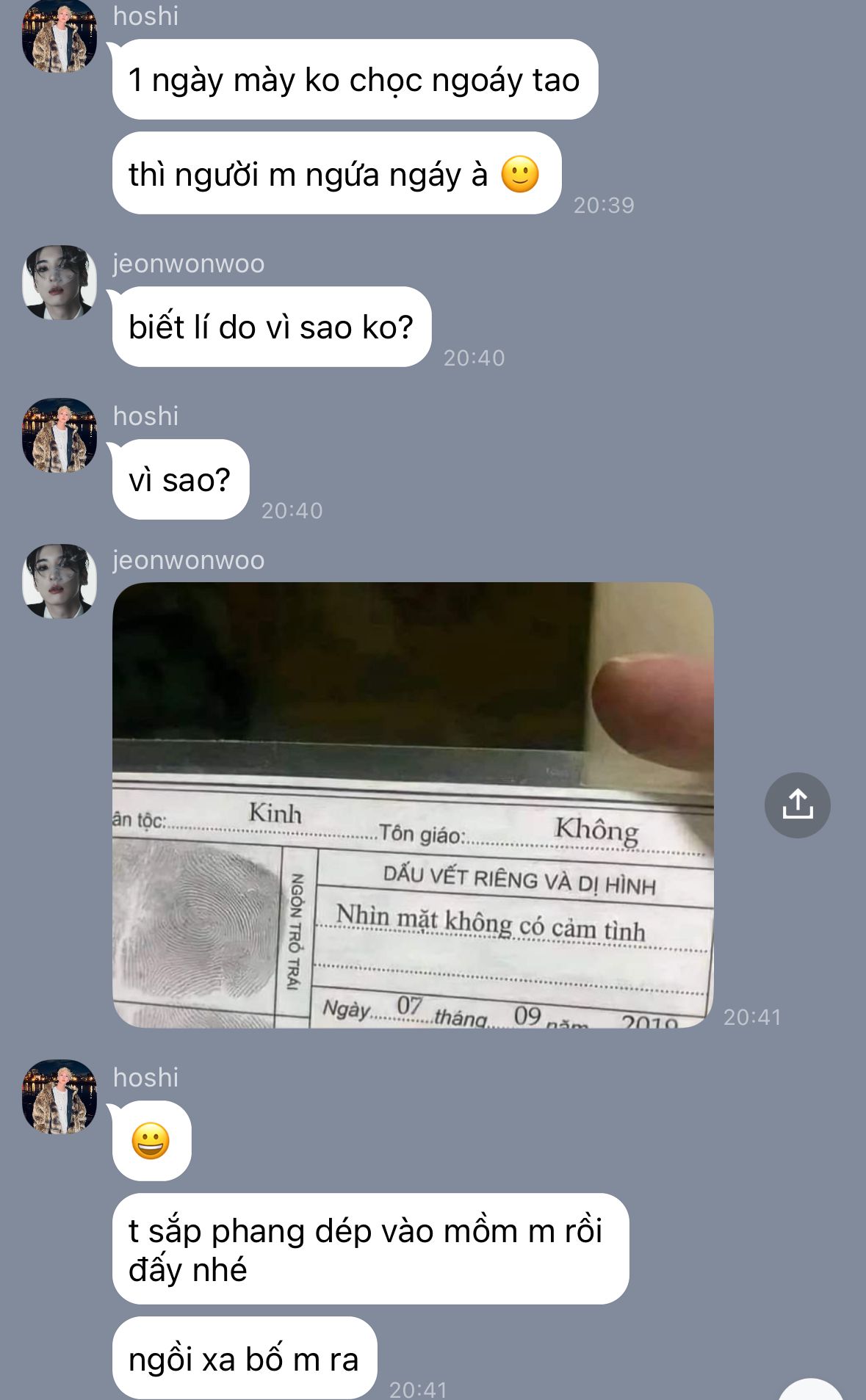Screen dimensions: 866x1400
Task: Jump to latest messages with the corner button
Action: (812, 1390)
